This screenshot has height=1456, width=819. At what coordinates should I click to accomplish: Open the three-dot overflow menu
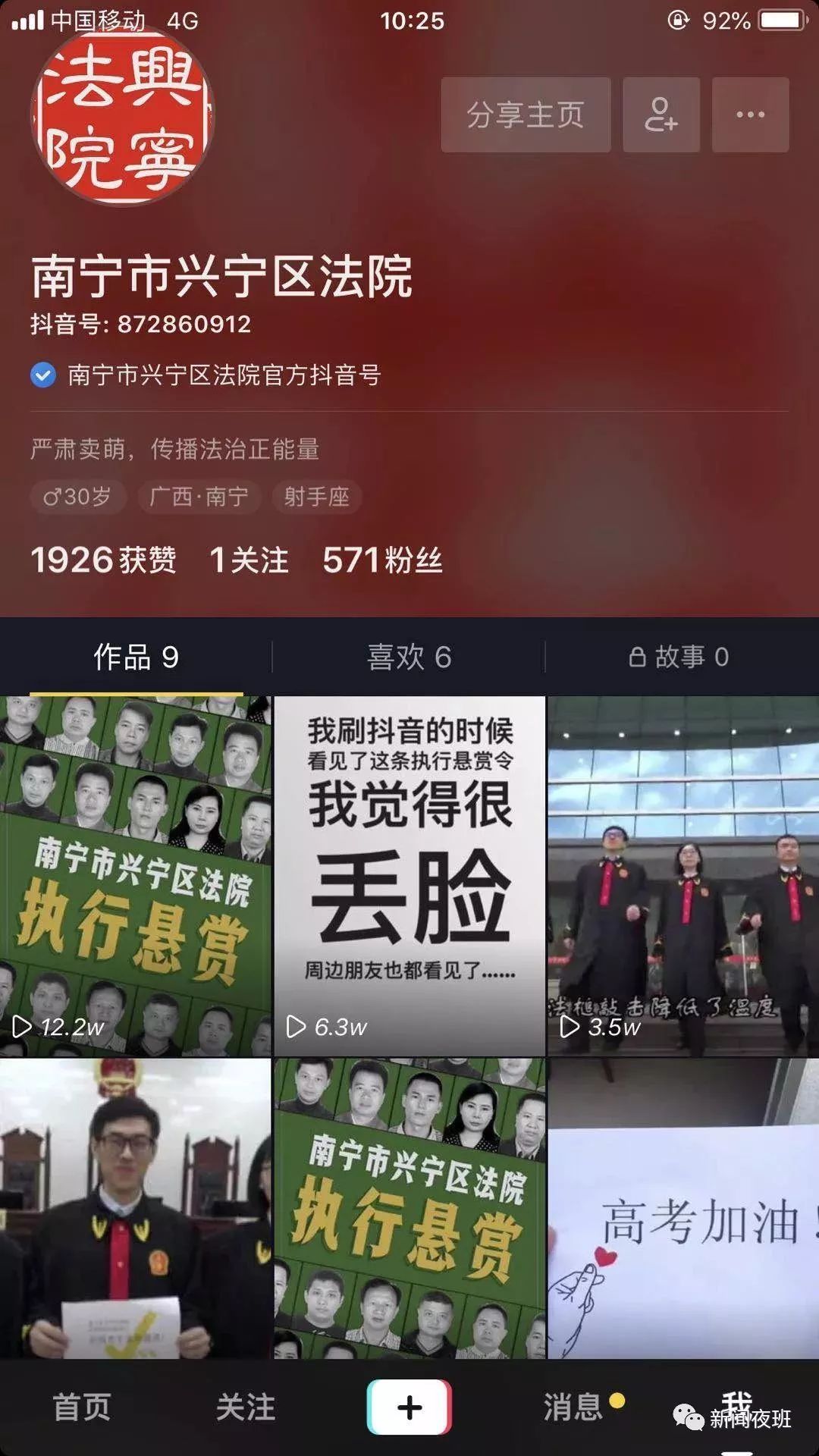(750, 115)
